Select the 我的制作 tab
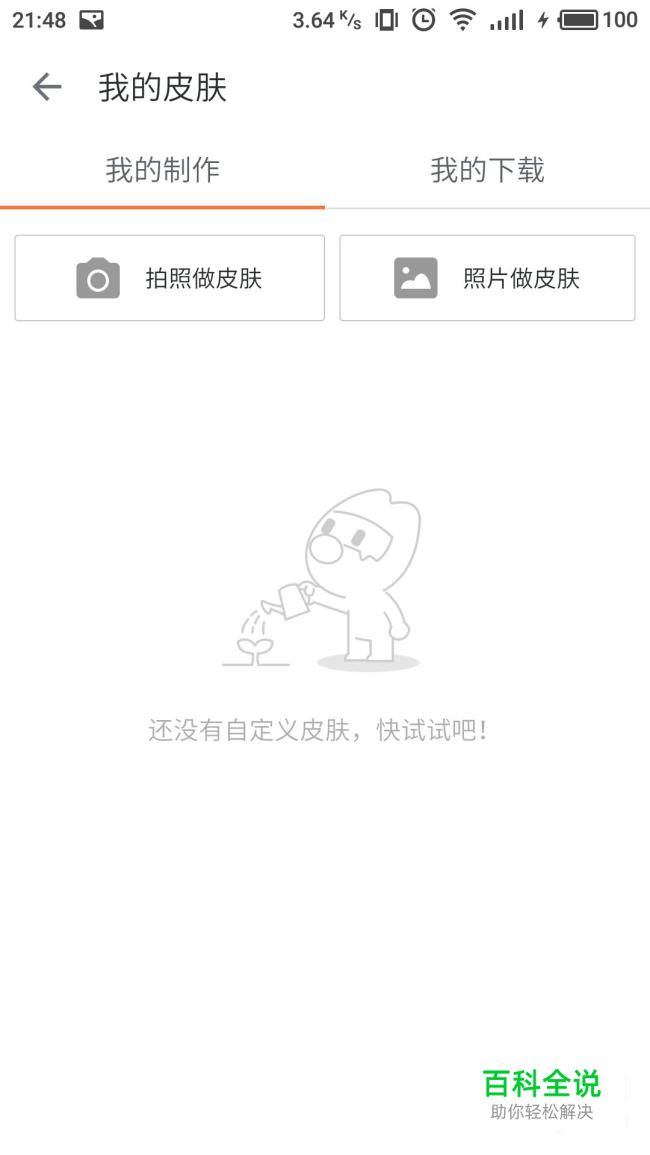This screenshot has width=650, height=1155. 162,170
